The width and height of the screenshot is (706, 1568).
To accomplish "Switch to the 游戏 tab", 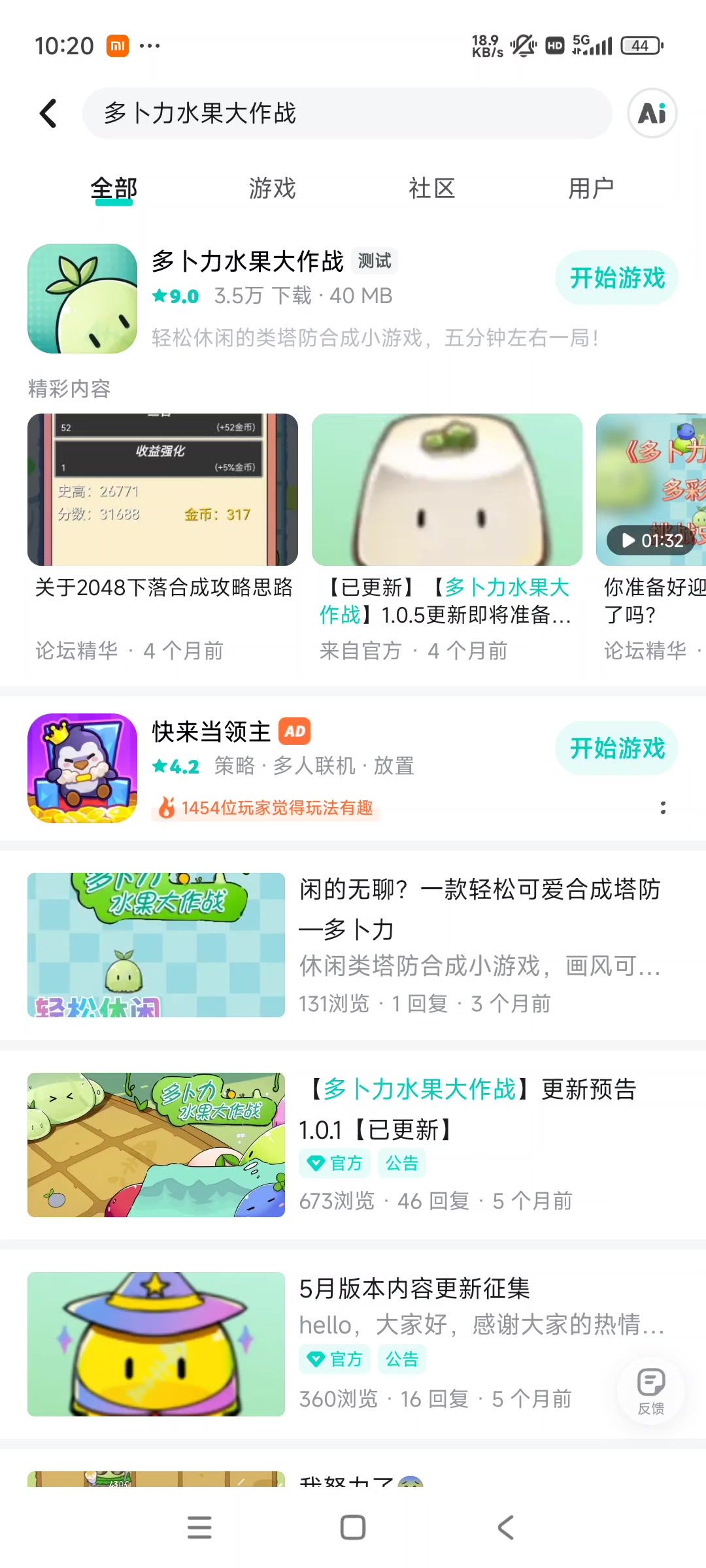I will pos(272,189).
